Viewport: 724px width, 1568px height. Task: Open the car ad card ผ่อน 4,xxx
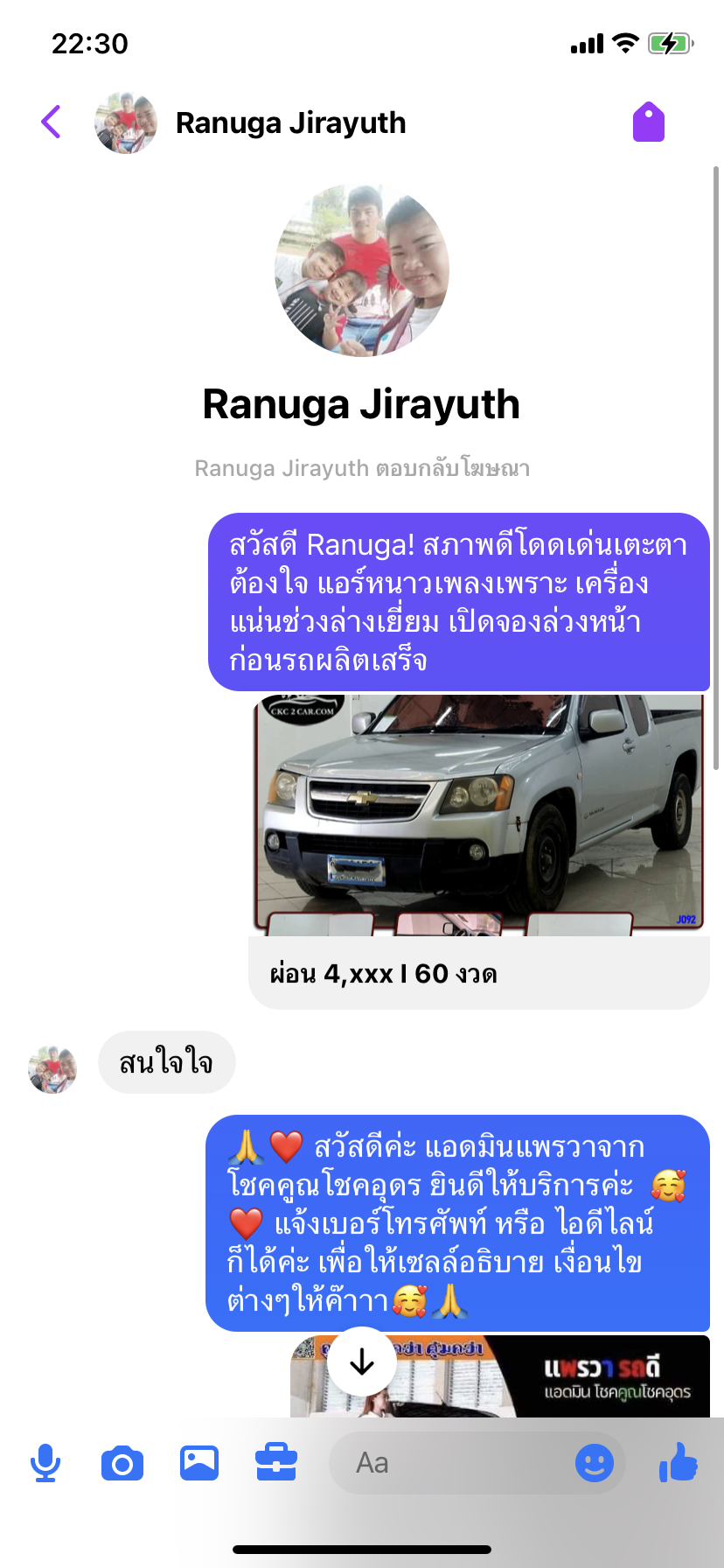tap(479, 851)
